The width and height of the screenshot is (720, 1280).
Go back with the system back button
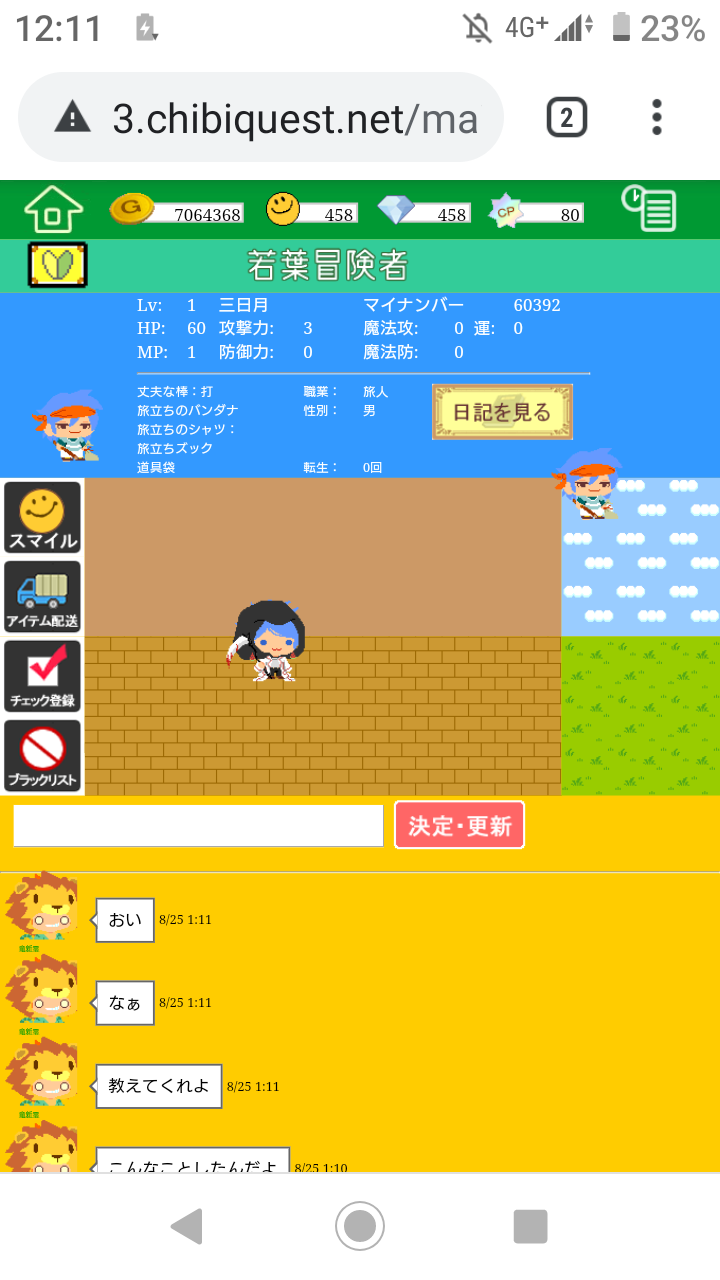(x=187, y=1226)
